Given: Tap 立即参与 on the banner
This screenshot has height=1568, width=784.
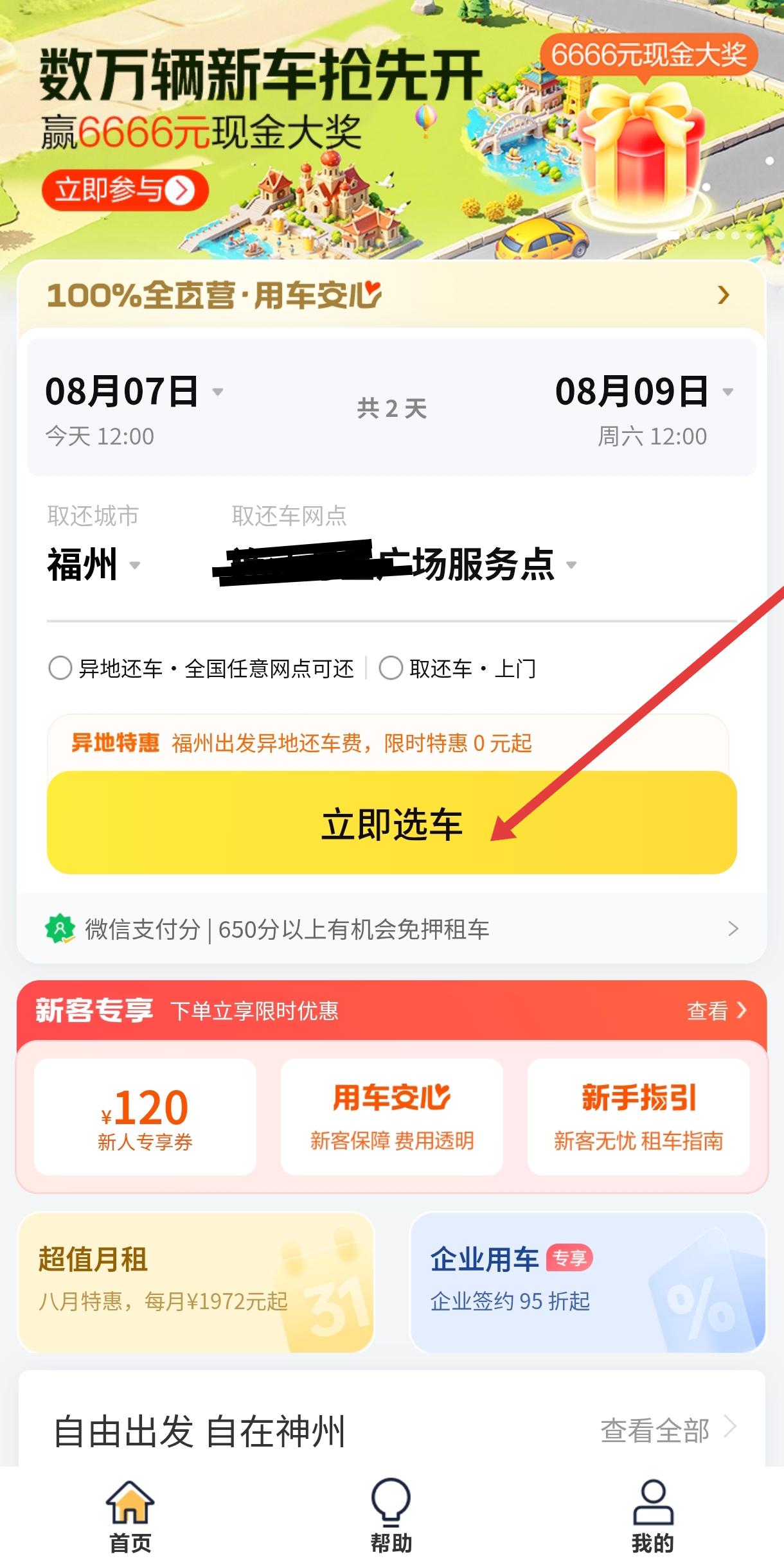Looking at the screenshot, I should (x=125, y=190).
